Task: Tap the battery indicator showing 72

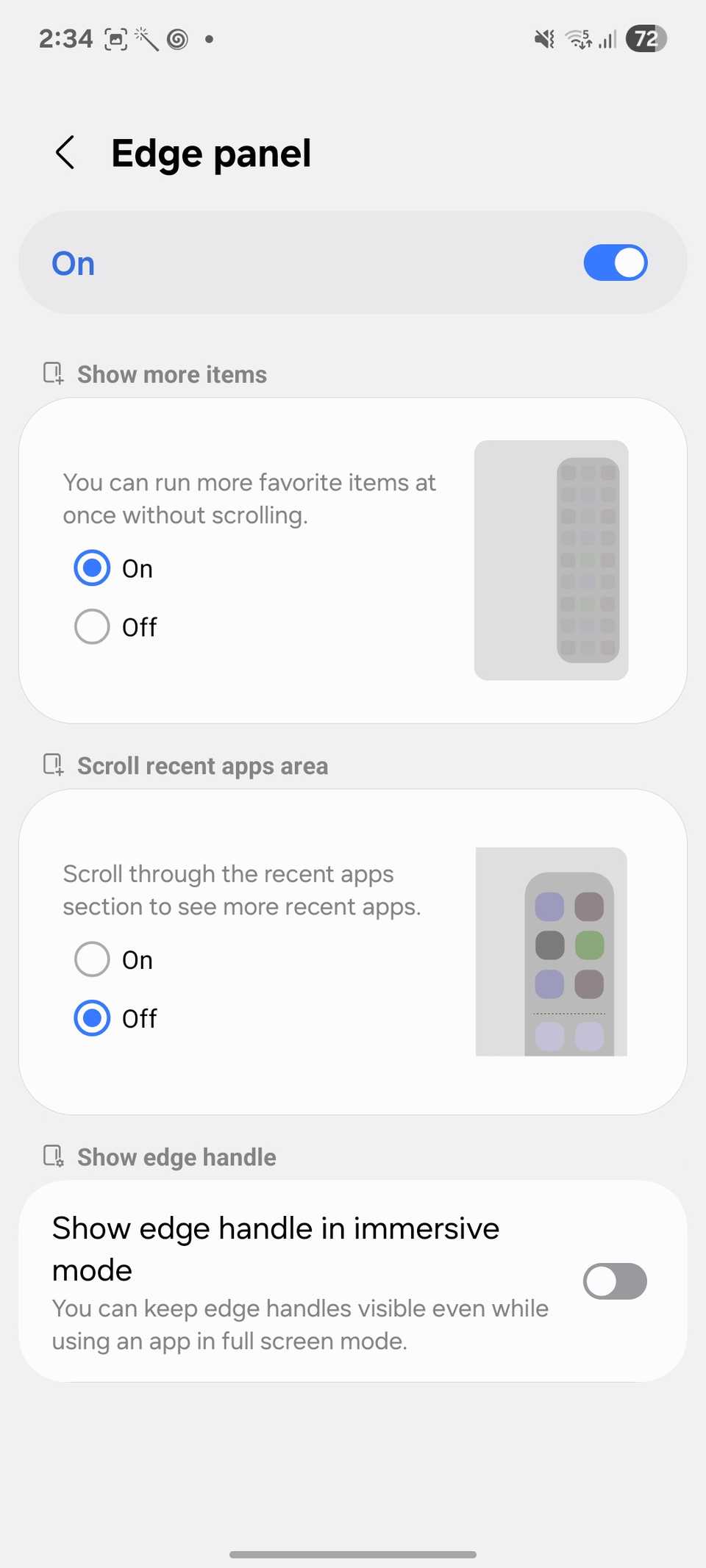Action: coord(646,38)
